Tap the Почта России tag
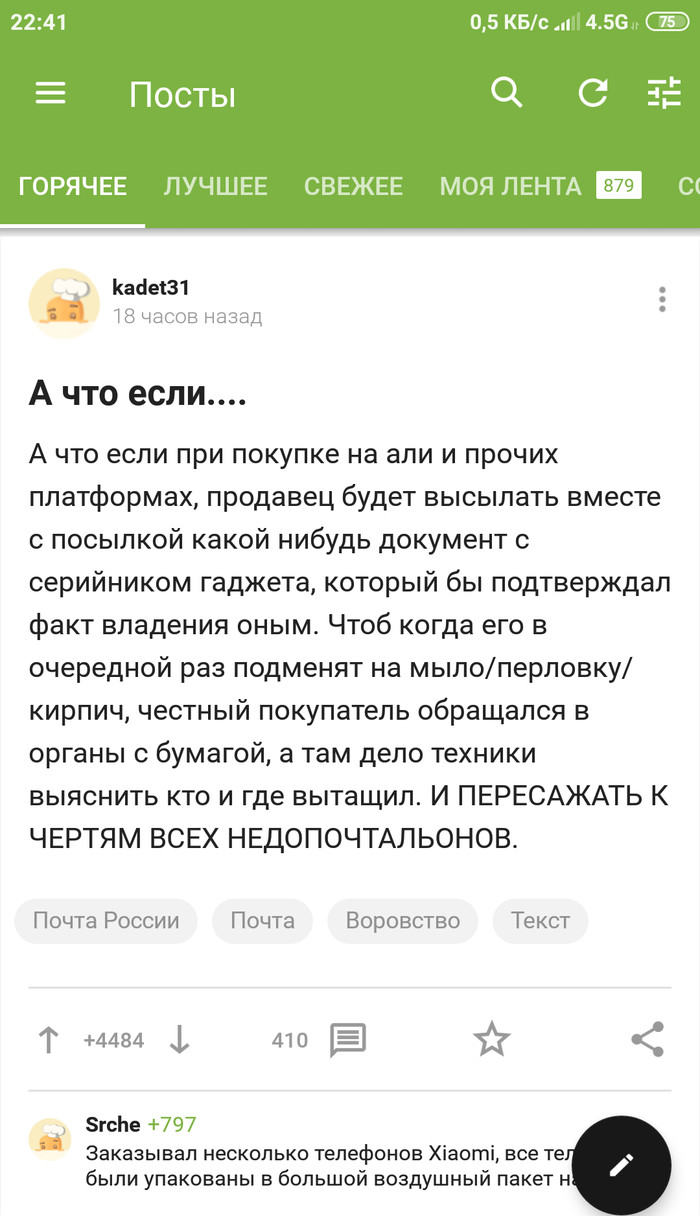Screen dimensions: 700x1216 pos(106,921)
